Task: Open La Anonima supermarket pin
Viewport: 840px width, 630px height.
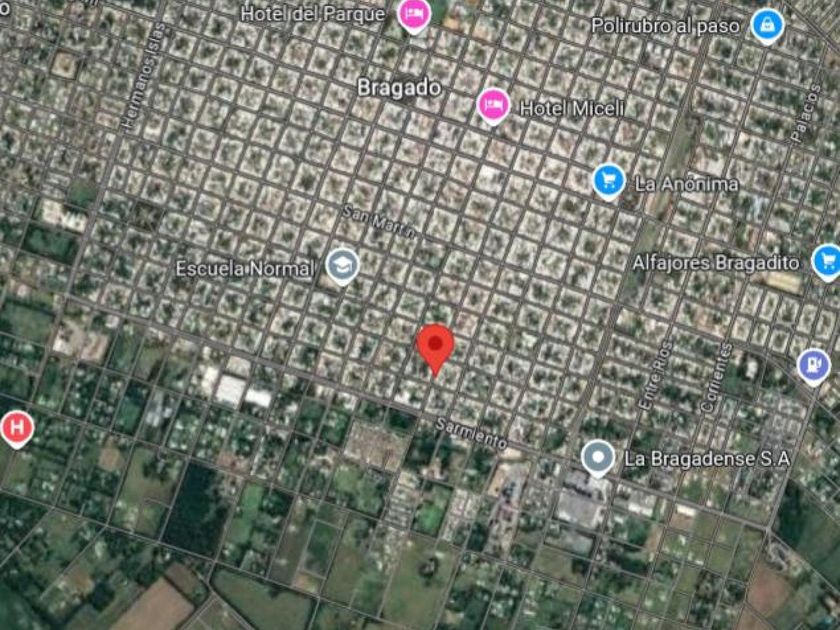Action: 609,181
